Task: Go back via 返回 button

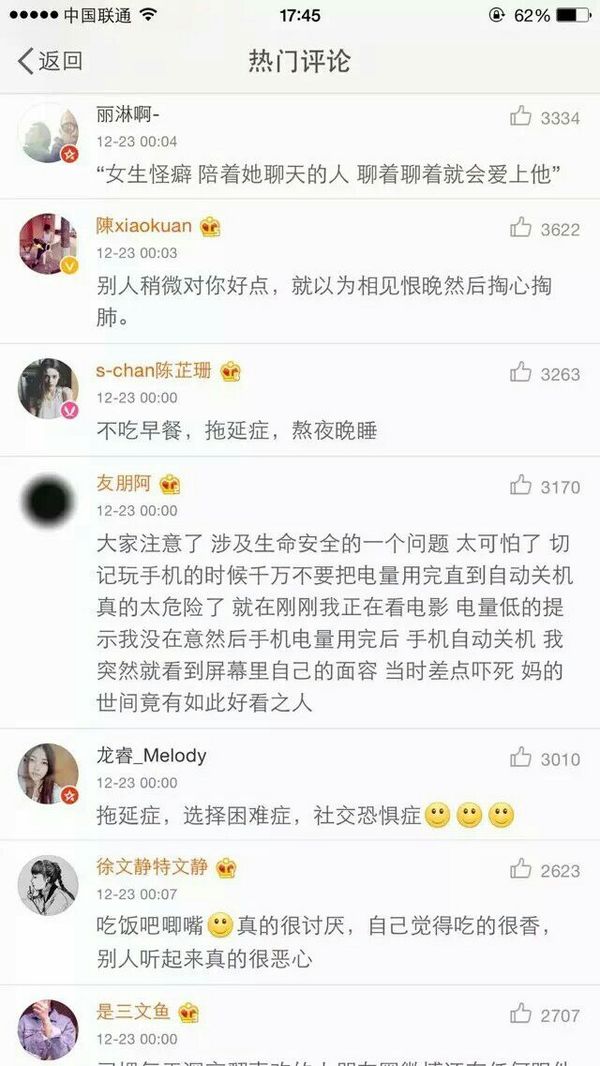Action: click(50, 61)
